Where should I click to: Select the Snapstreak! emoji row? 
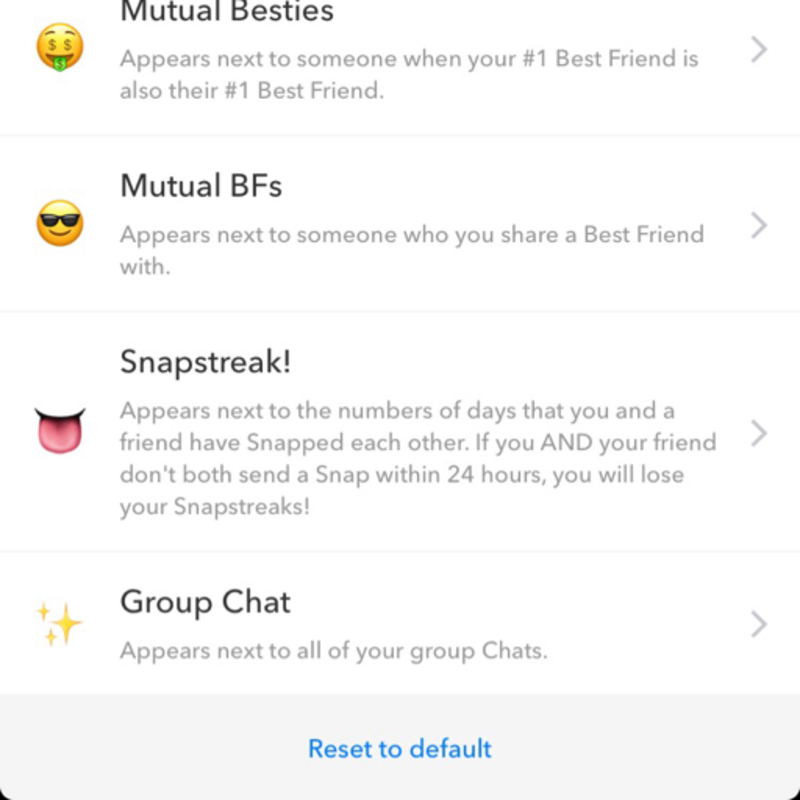coord(400,432)
